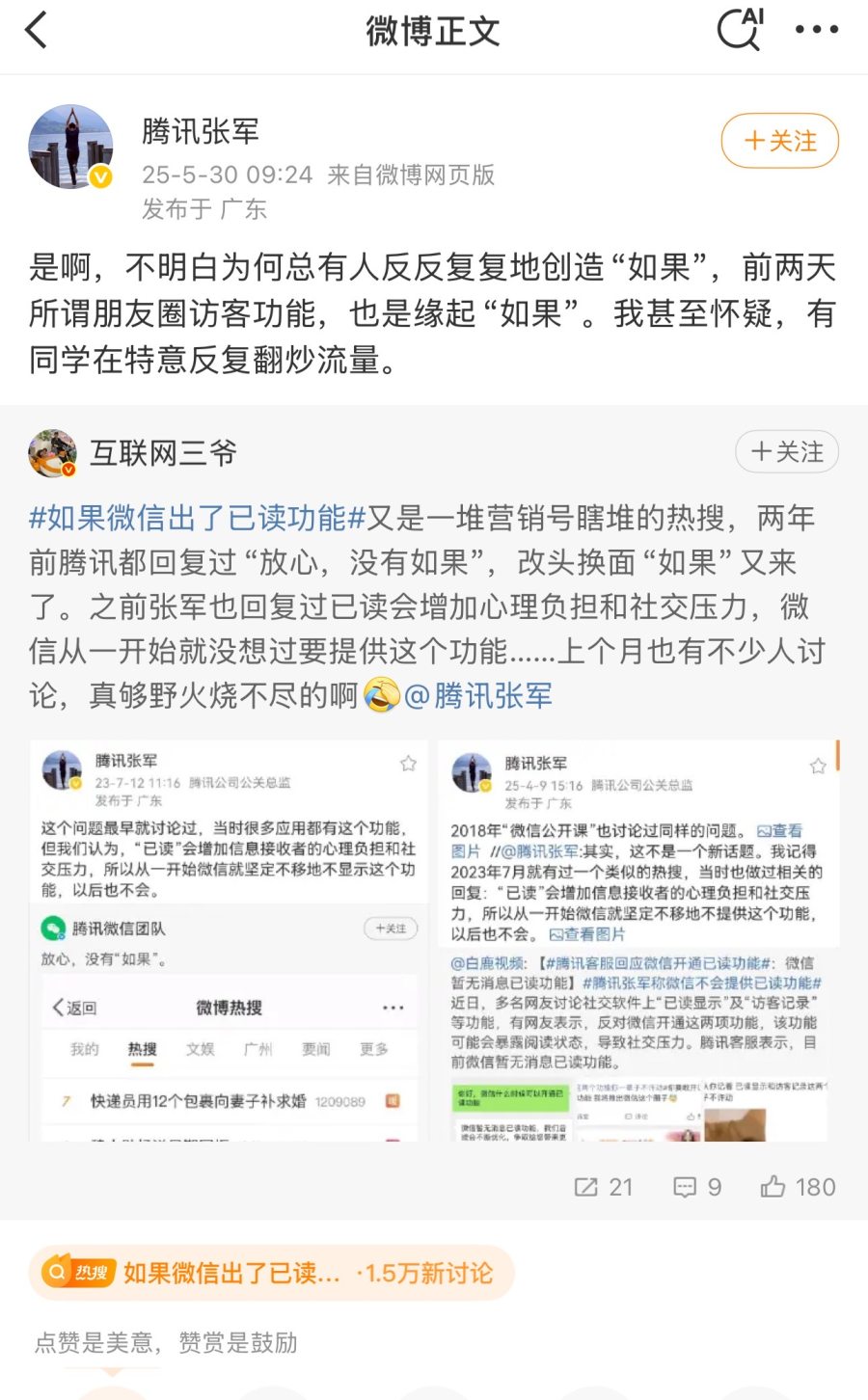
Task: Open the hashtag #如果微信出了已读功能#
Action: (197, 518)
